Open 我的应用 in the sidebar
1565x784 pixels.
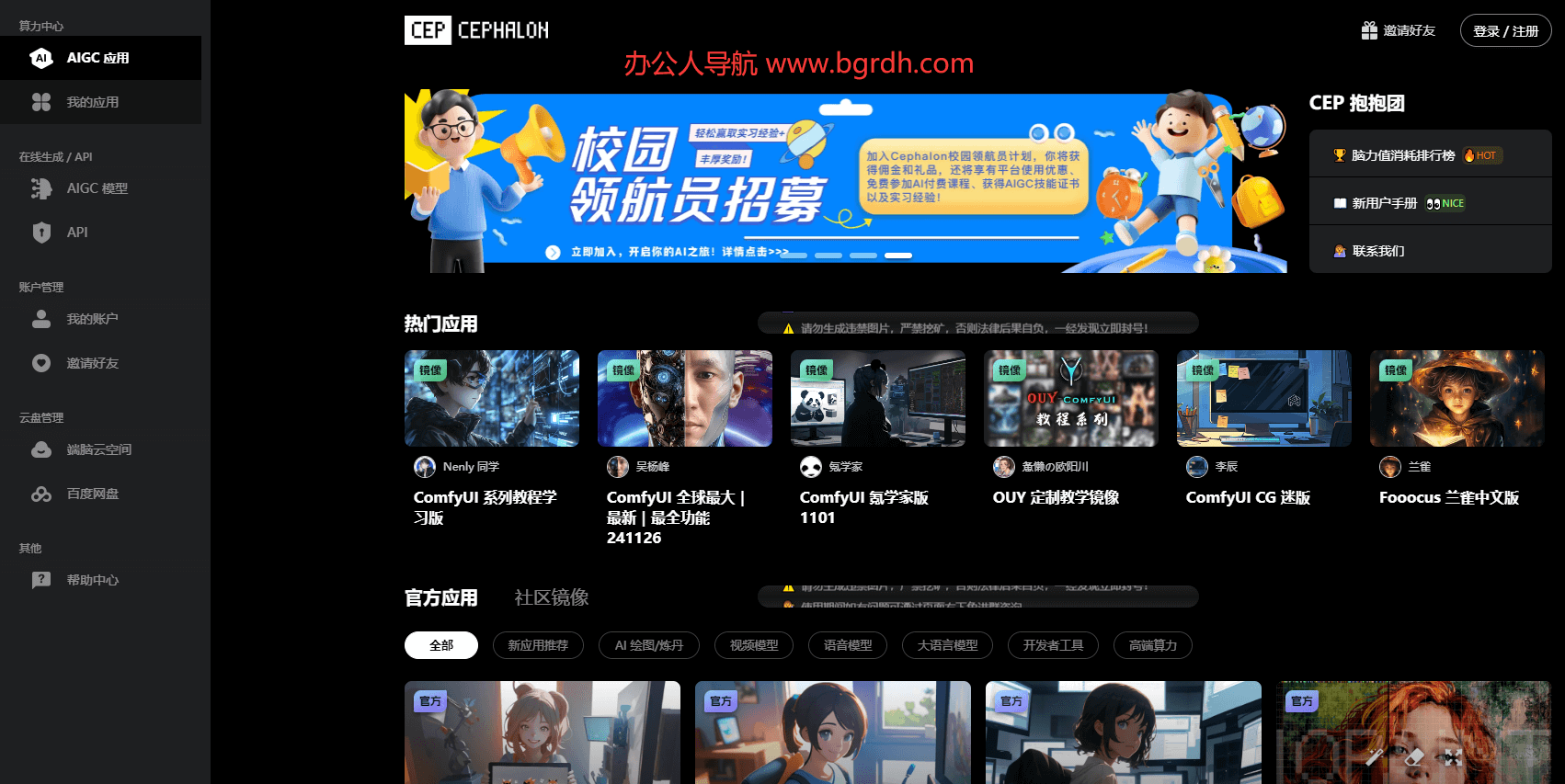tap(92, 102)
